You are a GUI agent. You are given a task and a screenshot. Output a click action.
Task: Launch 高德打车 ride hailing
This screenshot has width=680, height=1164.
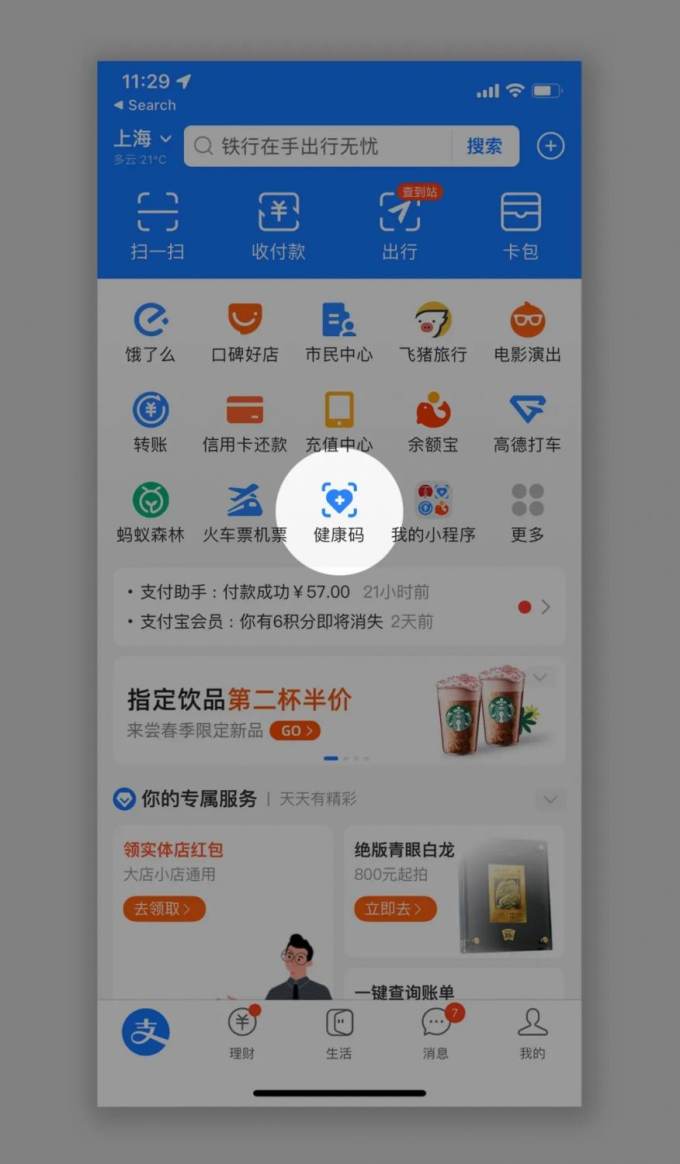click(527, 422)
